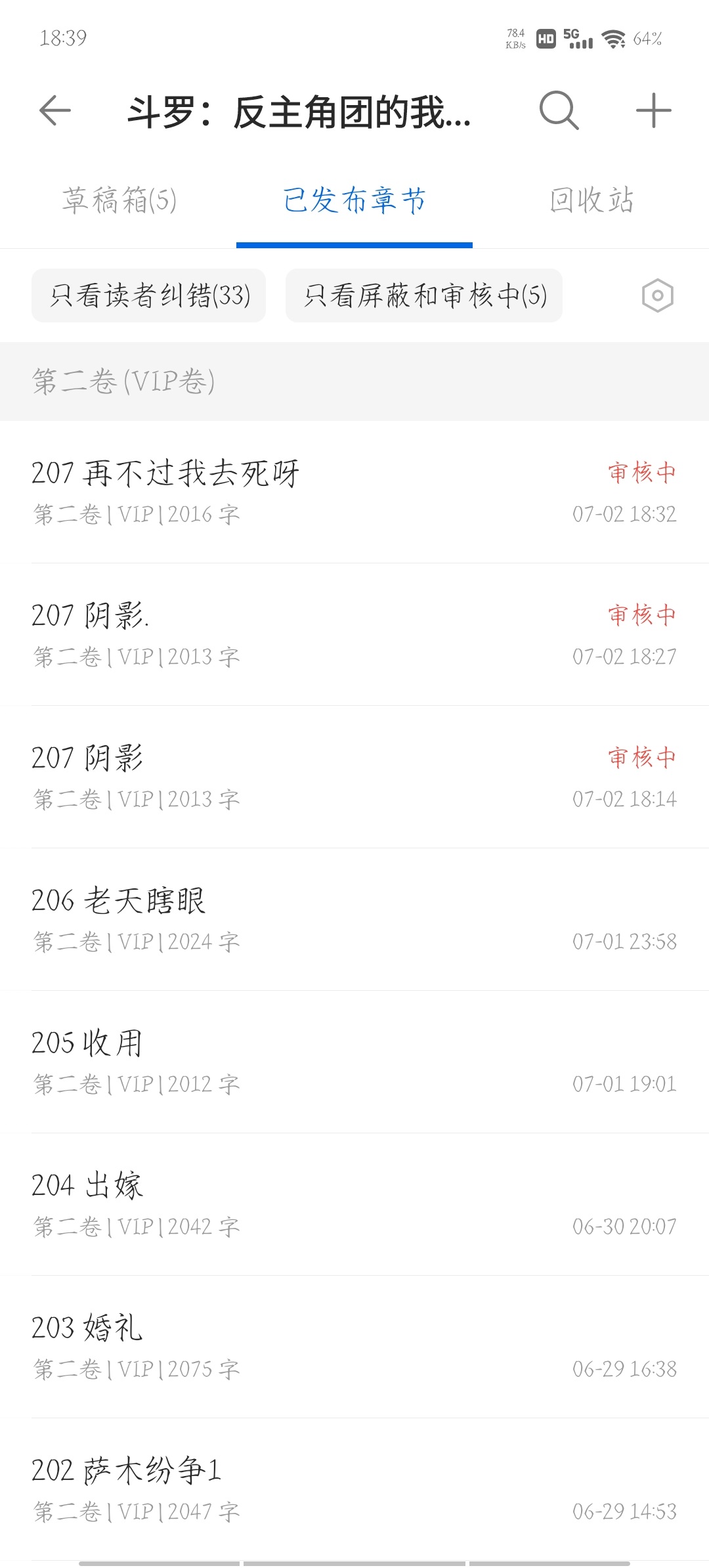Switch to the 回收站 tab
The height and width of the screenshot is (1568, 709).
[x=591, y=200]
